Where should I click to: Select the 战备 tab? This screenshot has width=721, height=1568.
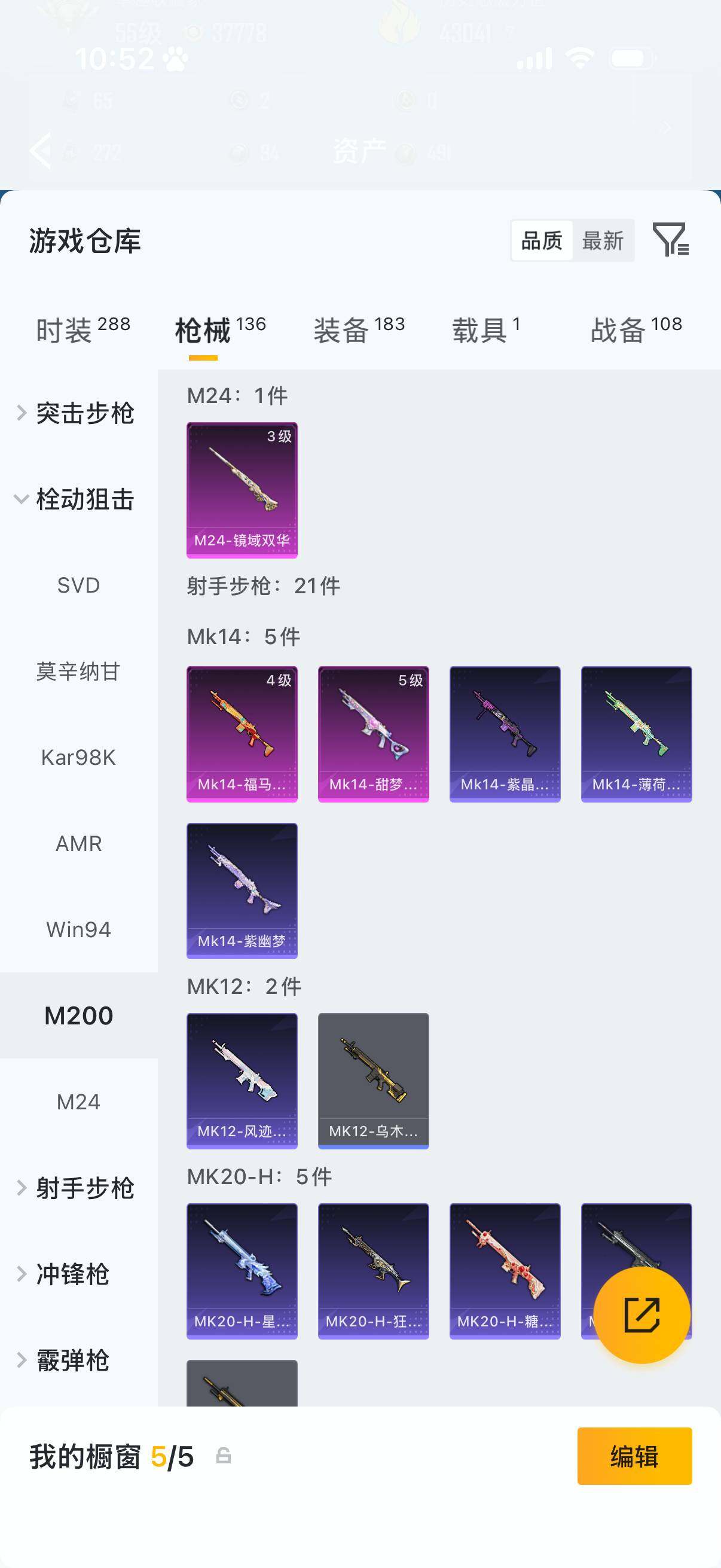(x=636, y=330)
